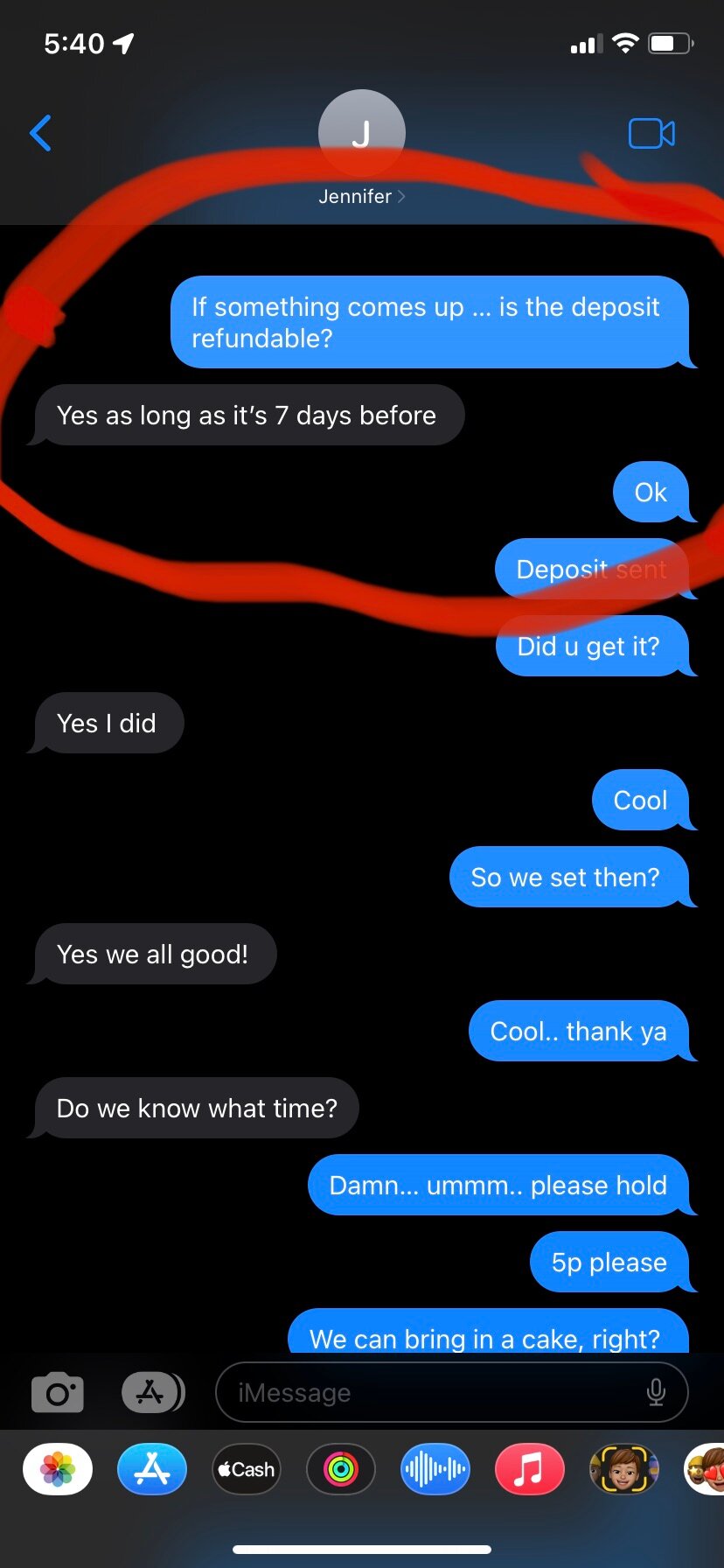Open the camera to attach a photo
Viewport: 724px width, 1568px height.
pyautogui.click(x=58, y=1393)
